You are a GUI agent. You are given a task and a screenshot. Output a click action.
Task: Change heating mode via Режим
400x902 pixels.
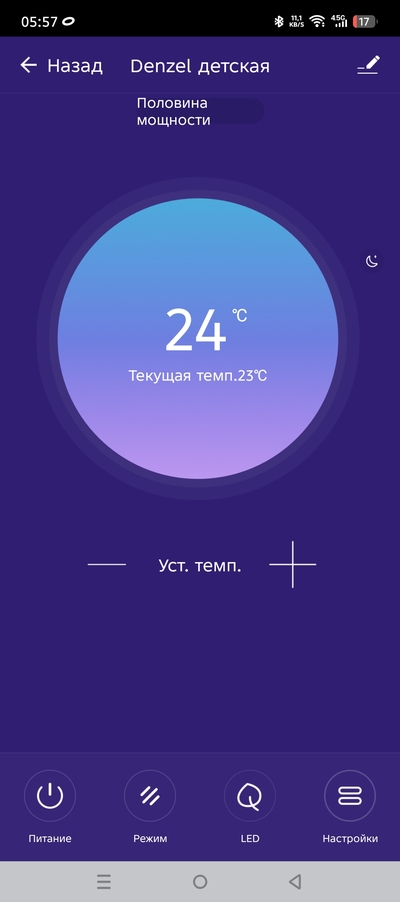coord(150,796)
